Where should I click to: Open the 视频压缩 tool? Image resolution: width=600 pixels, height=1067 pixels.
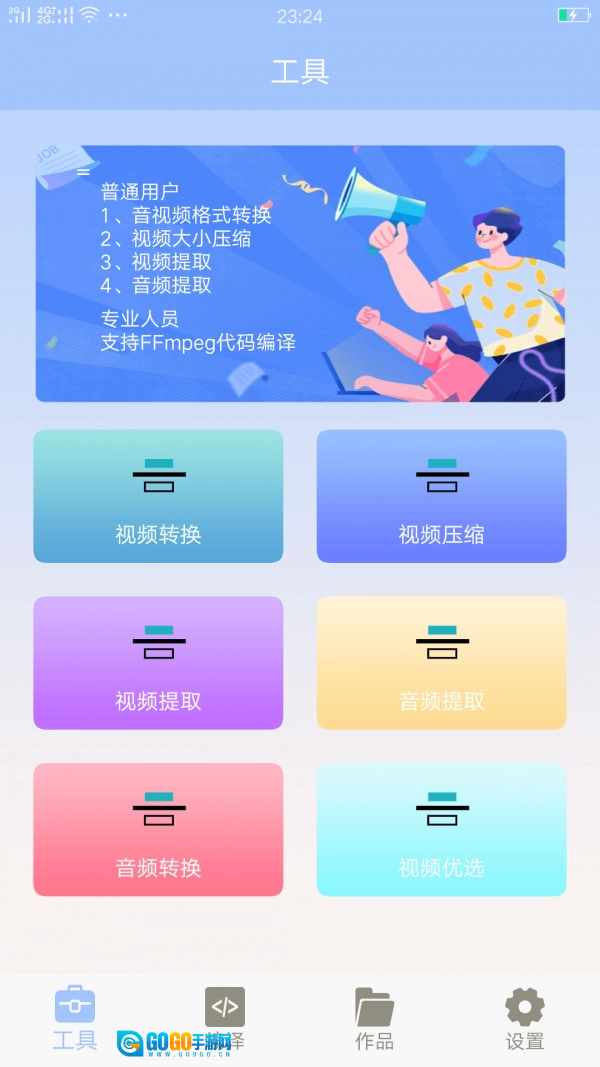click(441, 496)
